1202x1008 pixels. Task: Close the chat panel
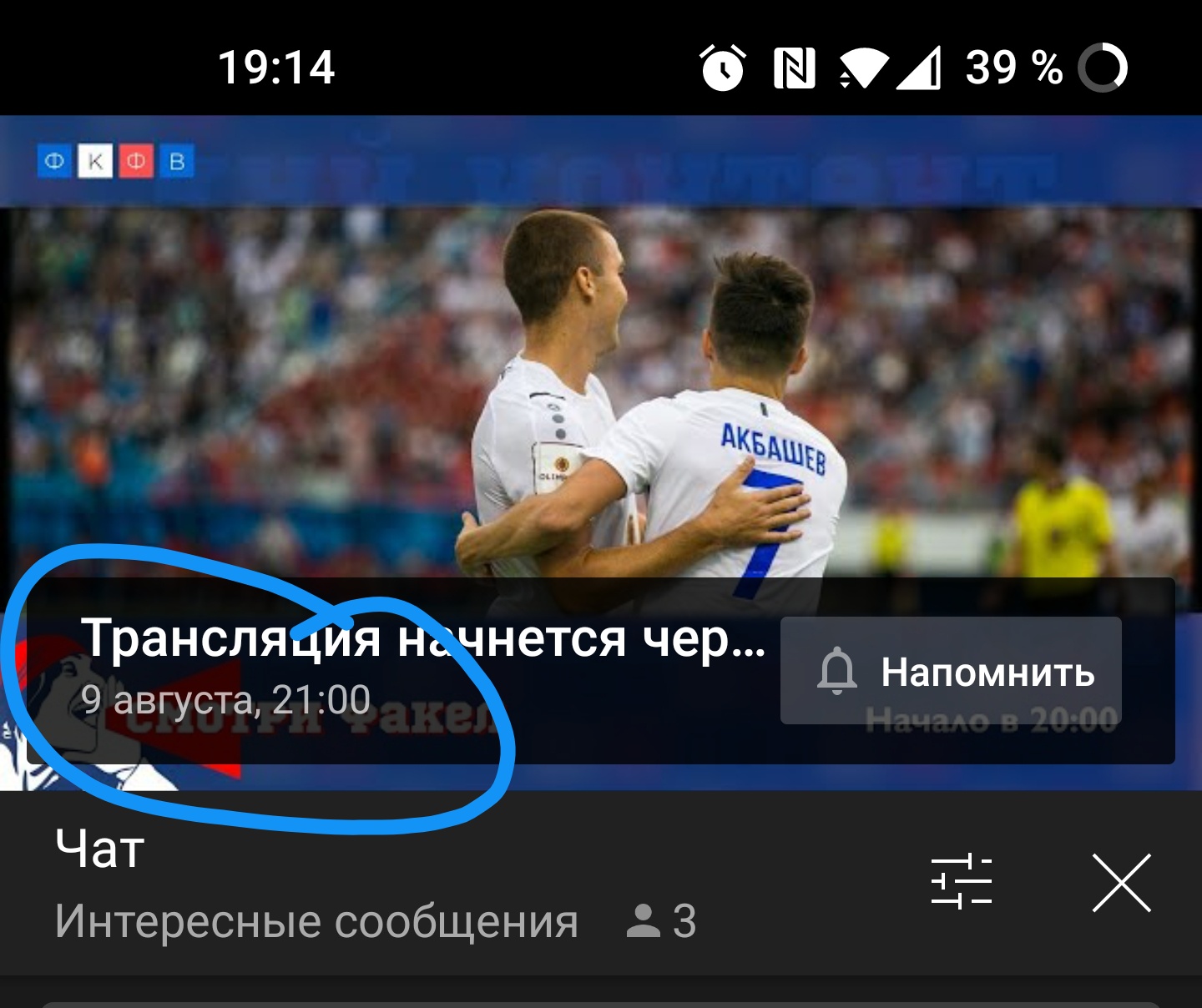(1121, 883)
